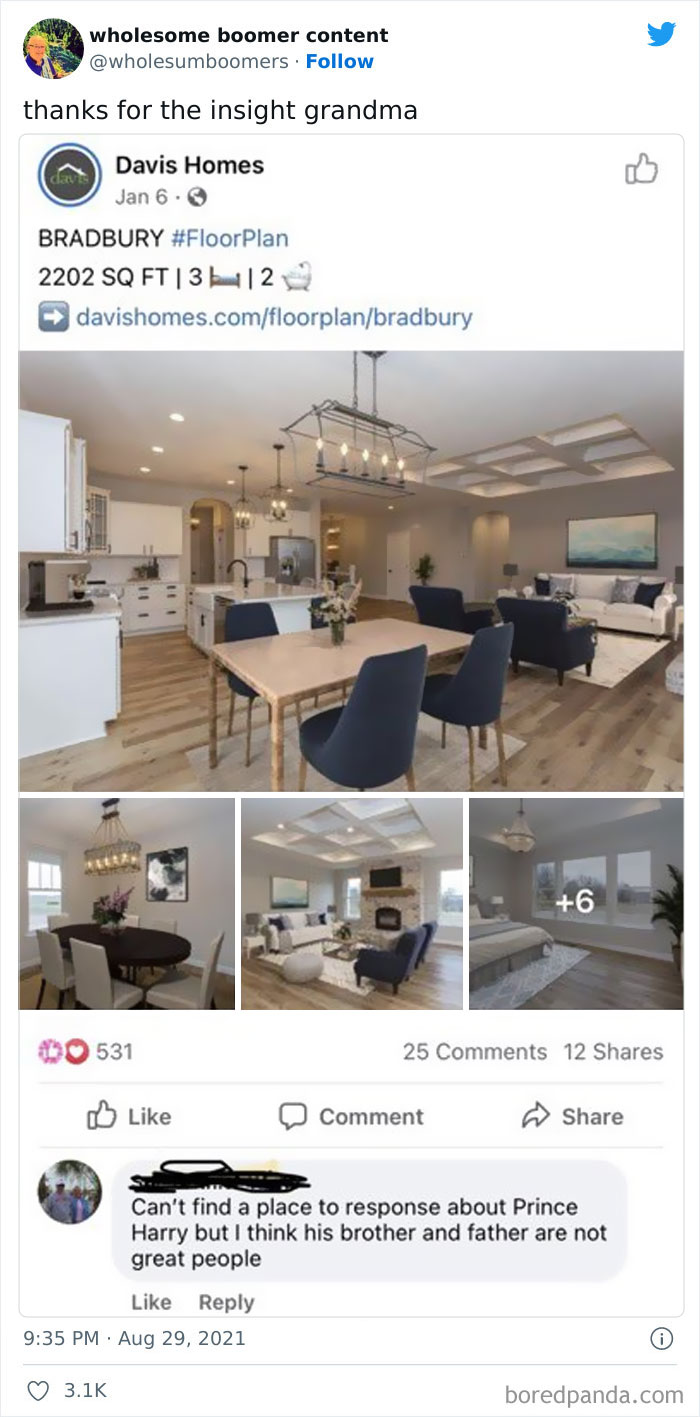The height and width of the screenshot is (1417, 700).
Task: Open the 9:35 PM Aug 29, 2021 timestamp
Action: (134, 1338)
